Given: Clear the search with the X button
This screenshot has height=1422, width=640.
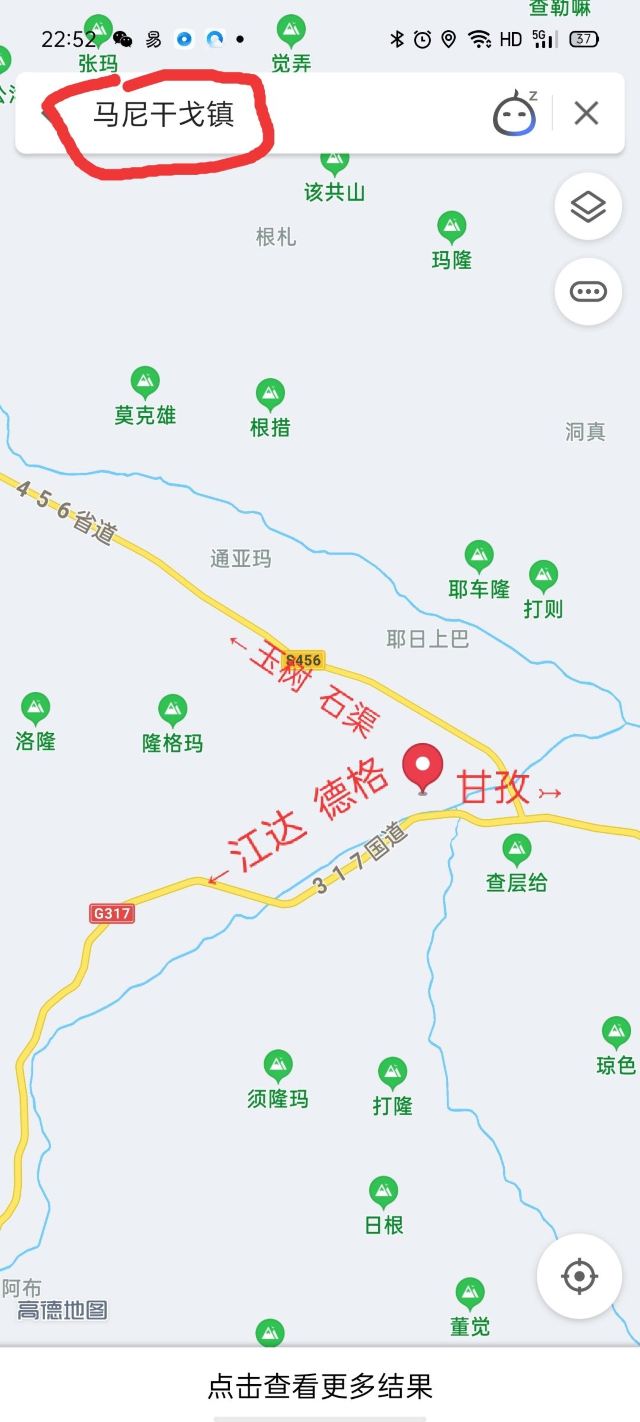Looking at the screenshot, I should (x=586, y=114).
